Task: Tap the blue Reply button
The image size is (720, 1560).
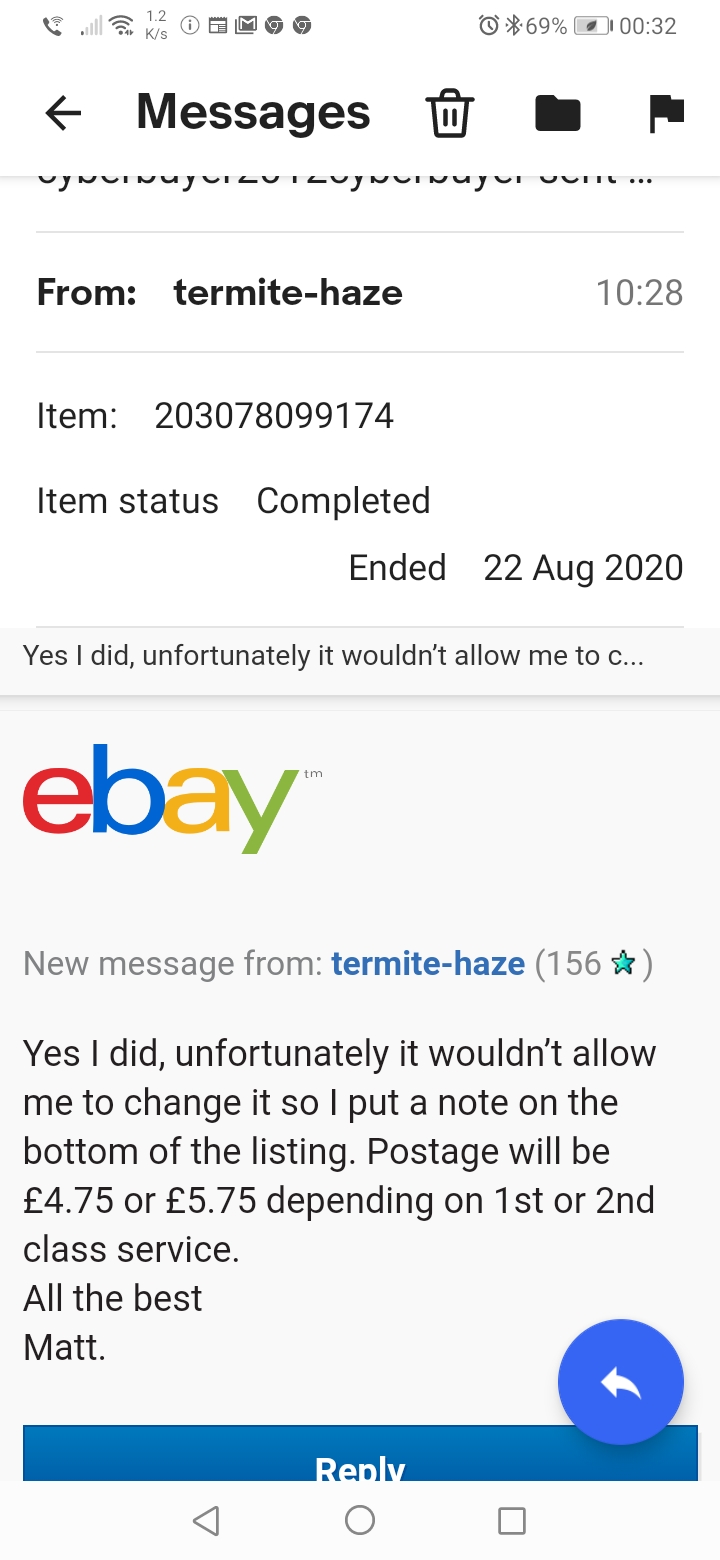Action: (x=360, y=1453)
